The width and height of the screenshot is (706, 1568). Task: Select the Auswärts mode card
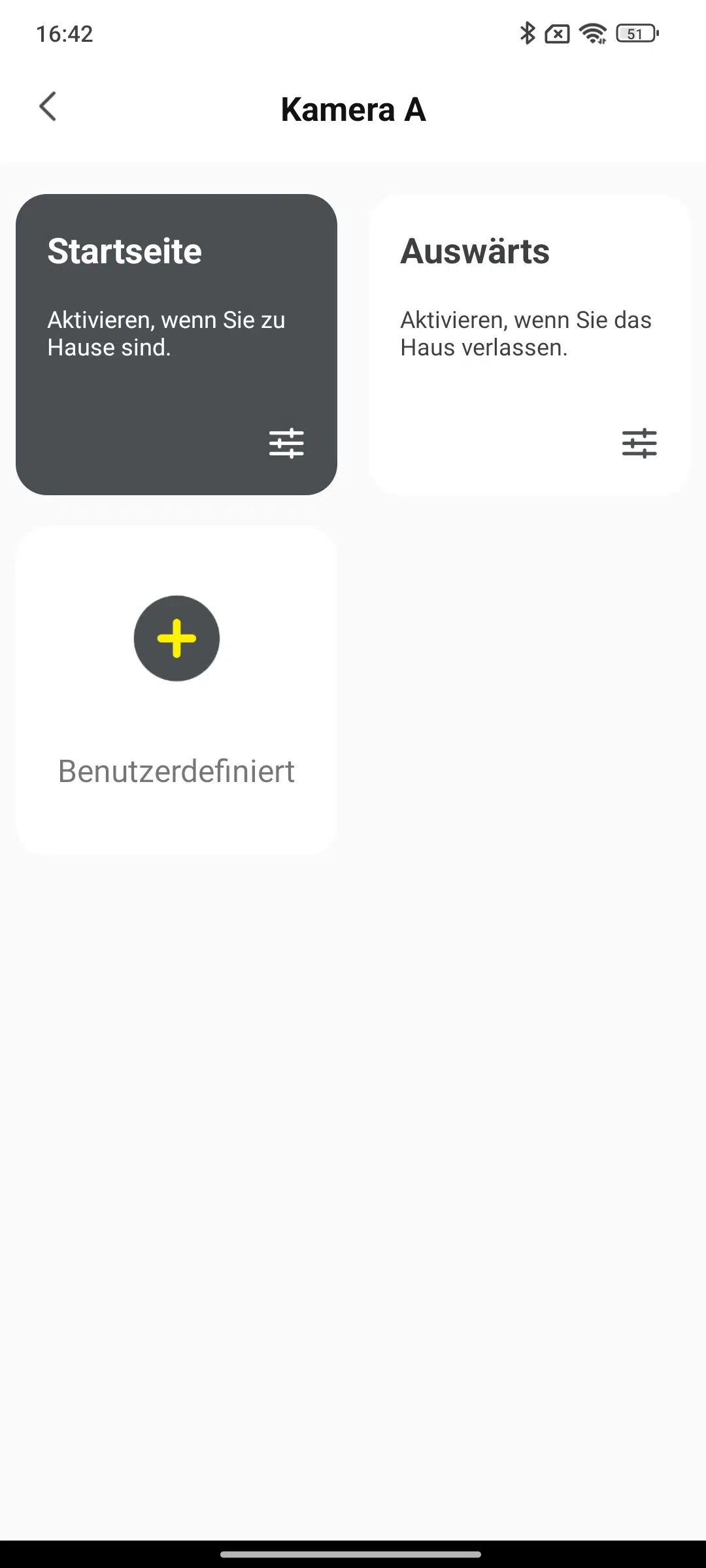(529, 344)
